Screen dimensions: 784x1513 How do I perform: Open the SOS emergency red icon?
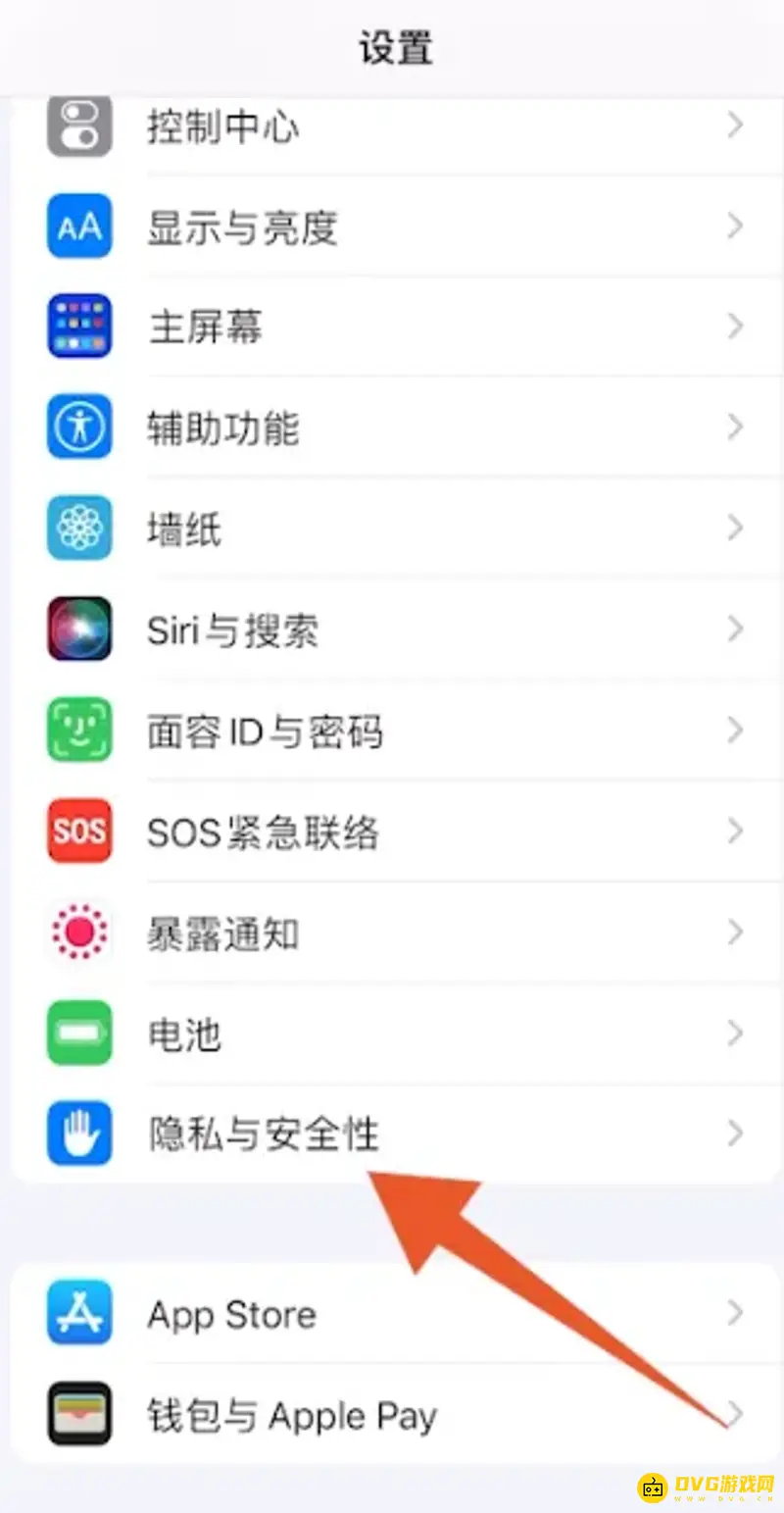(78, 832)
